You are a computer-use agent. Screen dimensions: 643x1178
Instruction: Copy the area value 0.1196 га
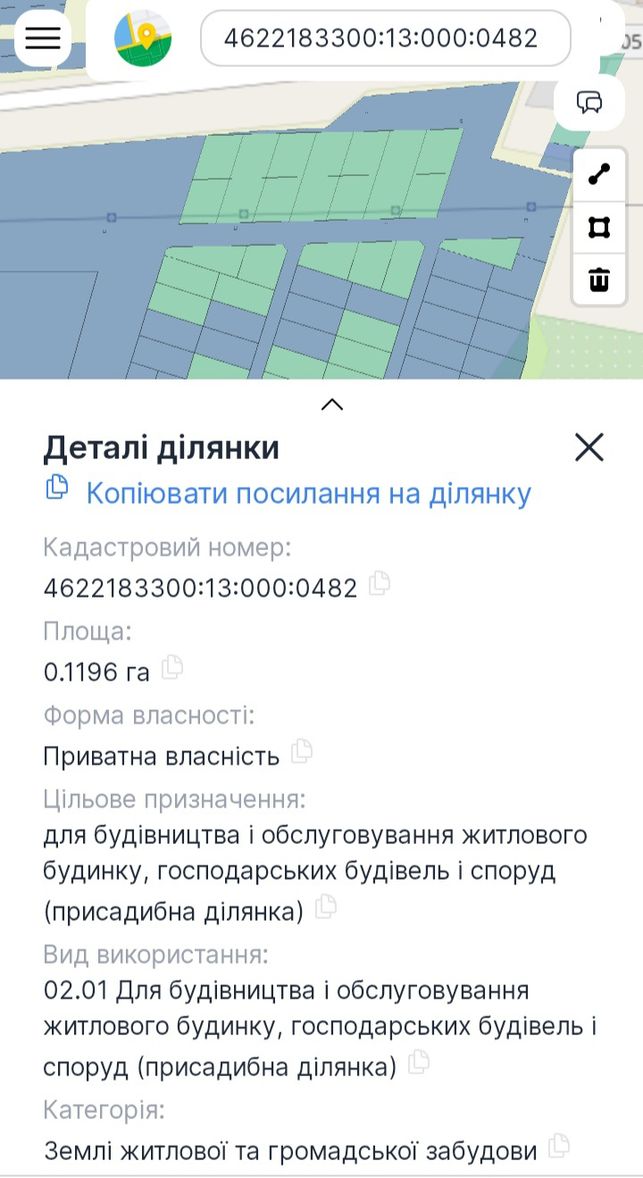point(172,667)
